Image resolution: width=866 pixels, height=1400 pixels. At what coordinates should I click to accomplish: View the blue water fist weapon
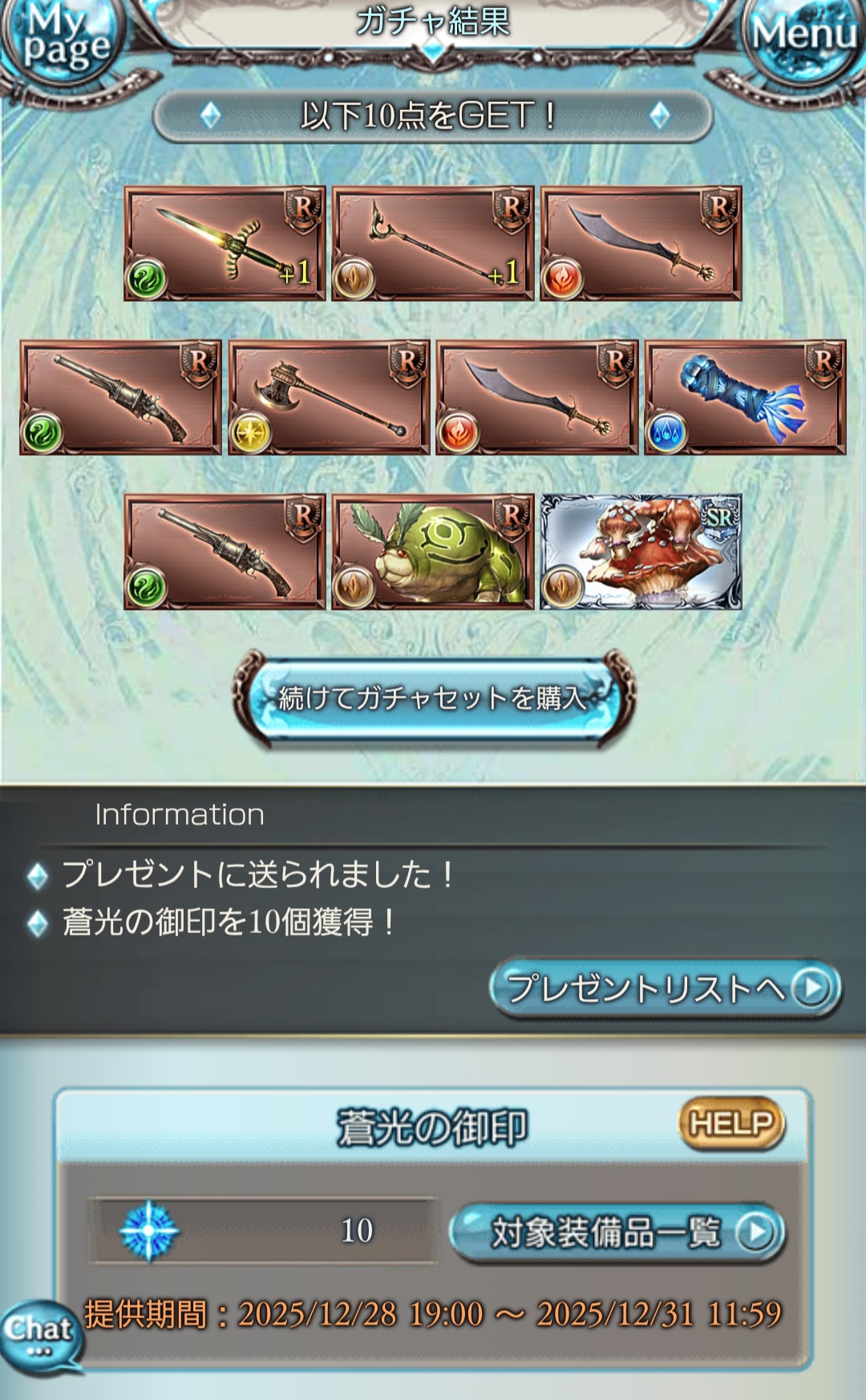pos(745,398)
